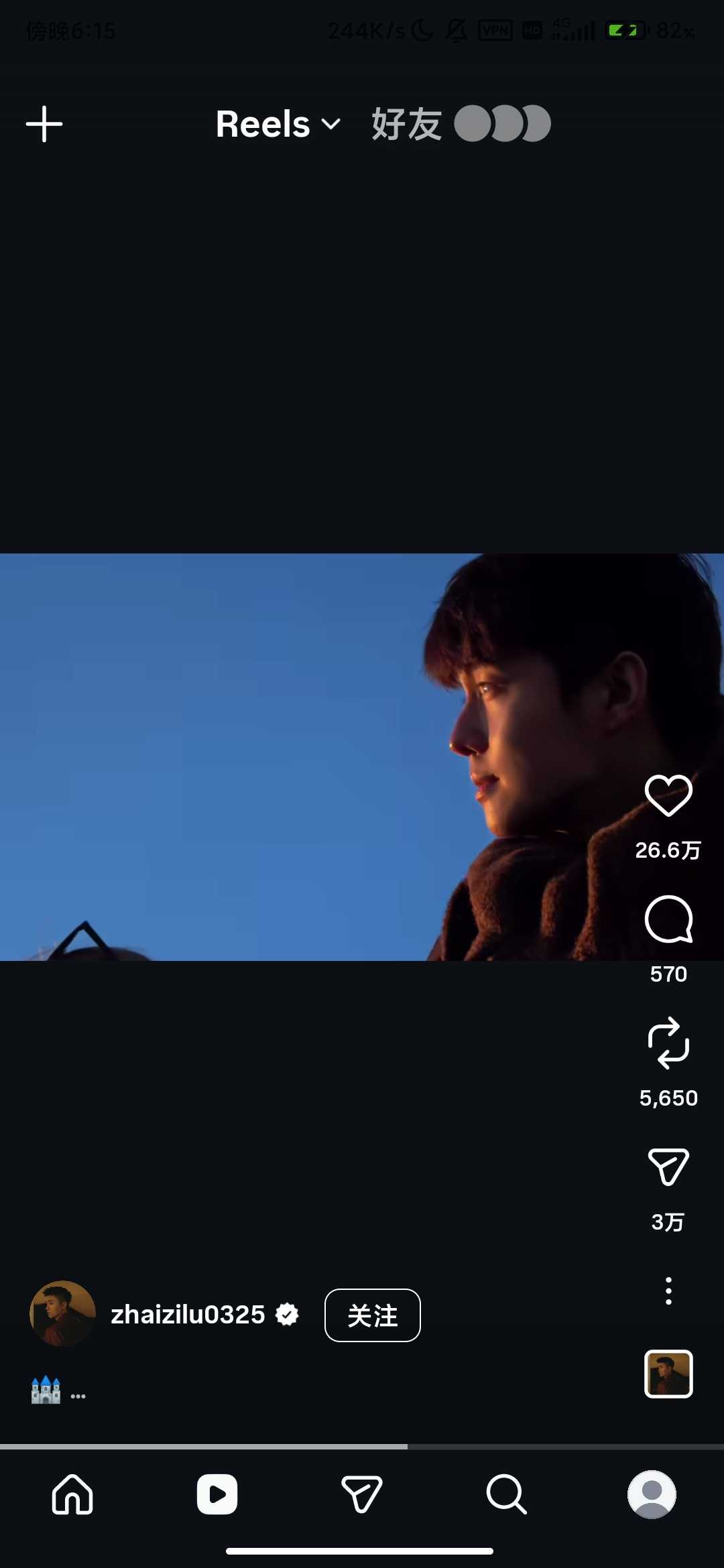Share this reel via the send icon
724x1568 pixels.
(x=668, y=1167)
